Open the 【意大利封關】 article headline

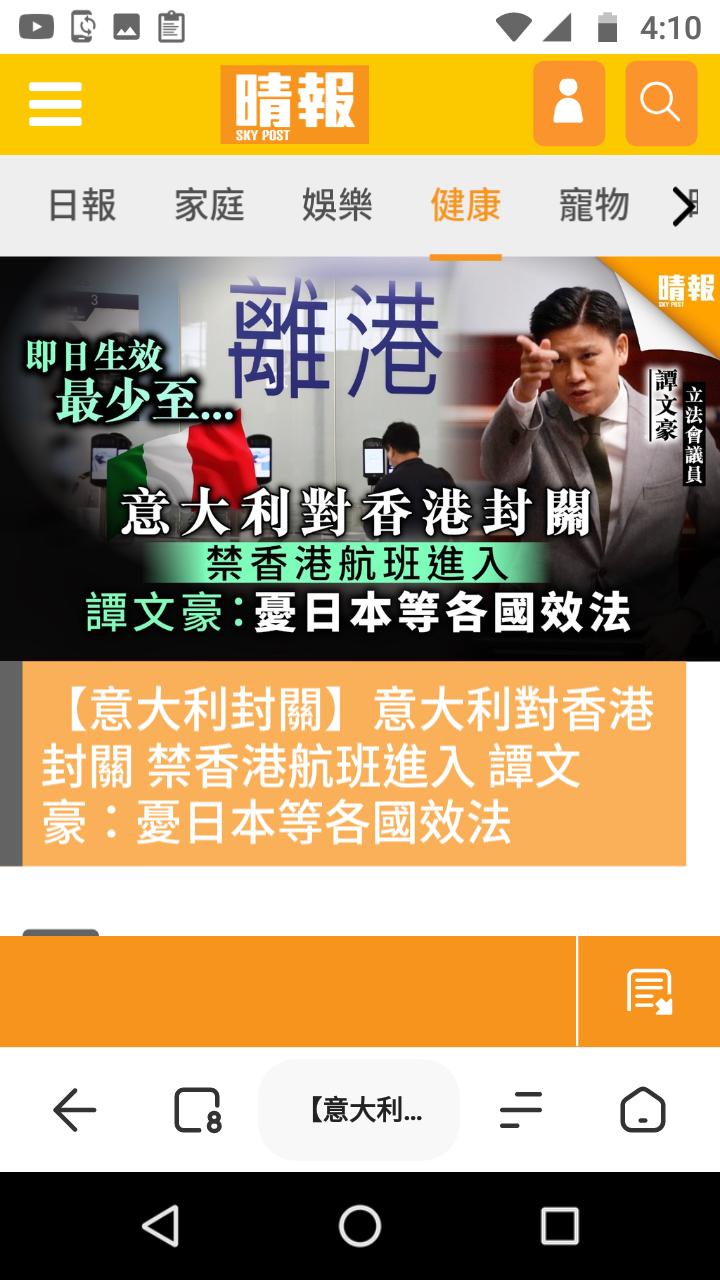click(x=350, y=765)
